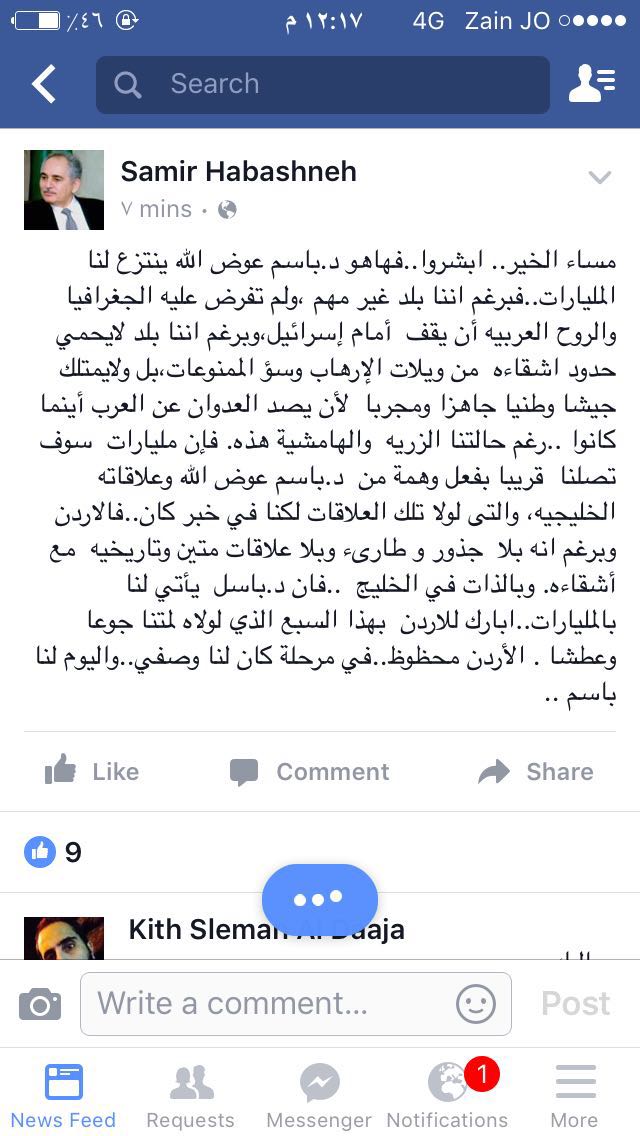This screenshot has height=1136, width=640.
Task: Open the friends list icon
Action: (592, 85)
